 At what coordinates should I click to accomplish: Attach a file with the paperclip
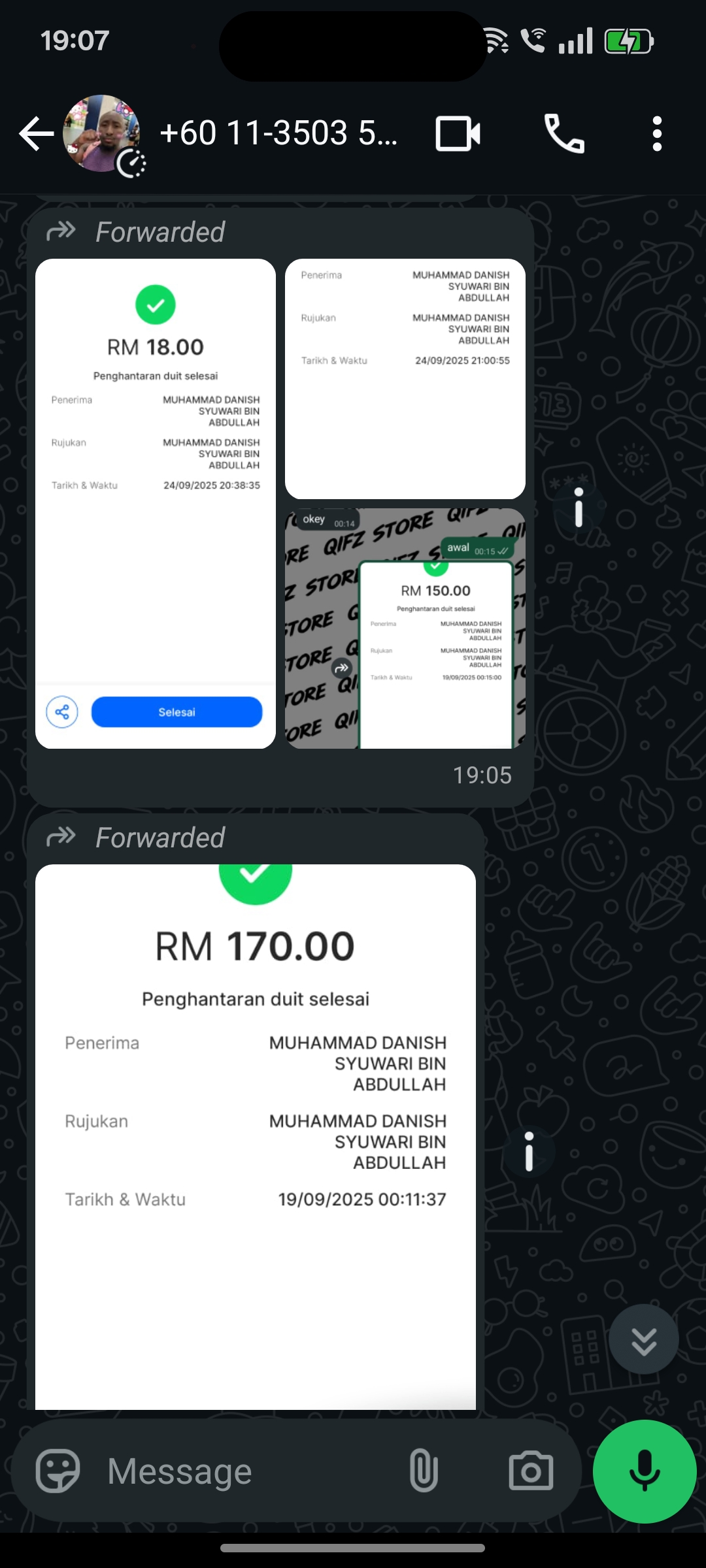click(x=424, y=1471)
